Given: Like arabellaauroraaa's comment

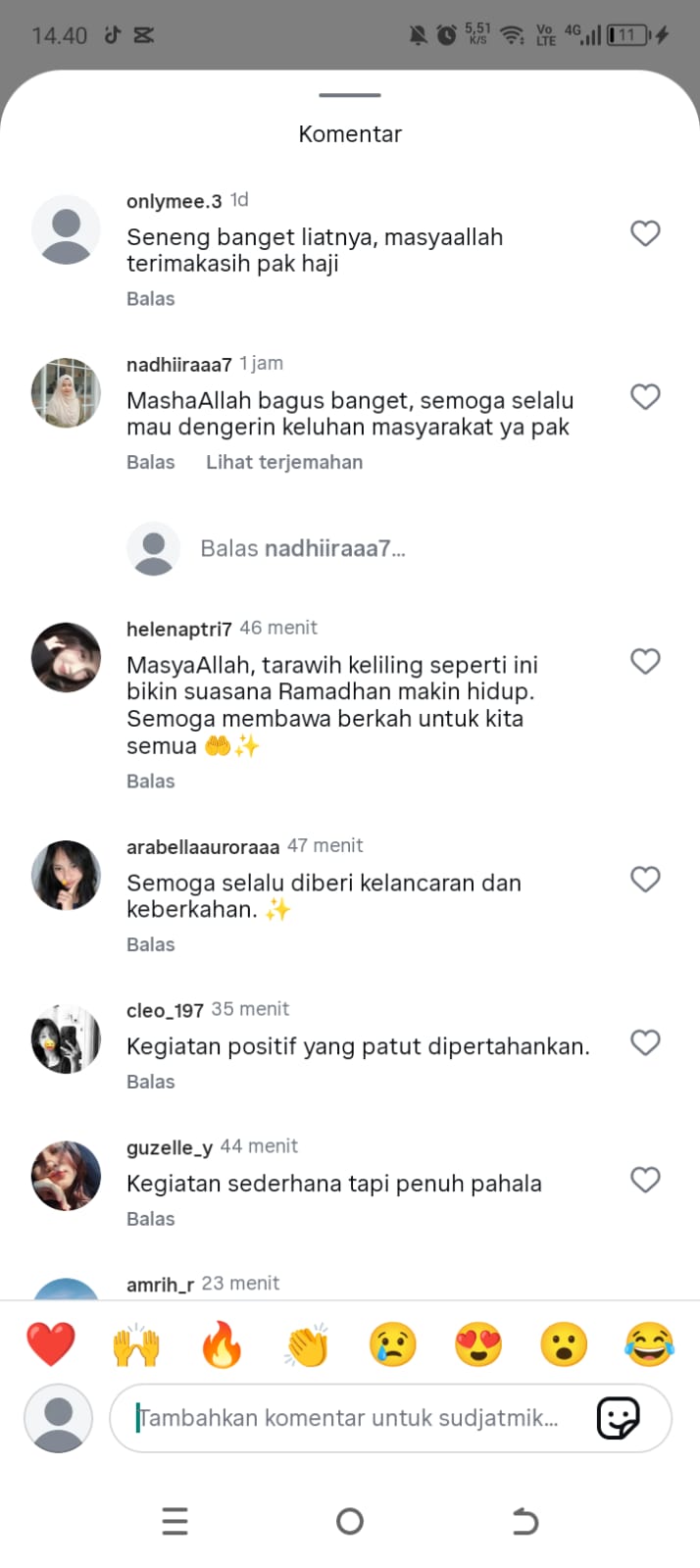Looking at the screenshot, I should [x=645, y=880].
